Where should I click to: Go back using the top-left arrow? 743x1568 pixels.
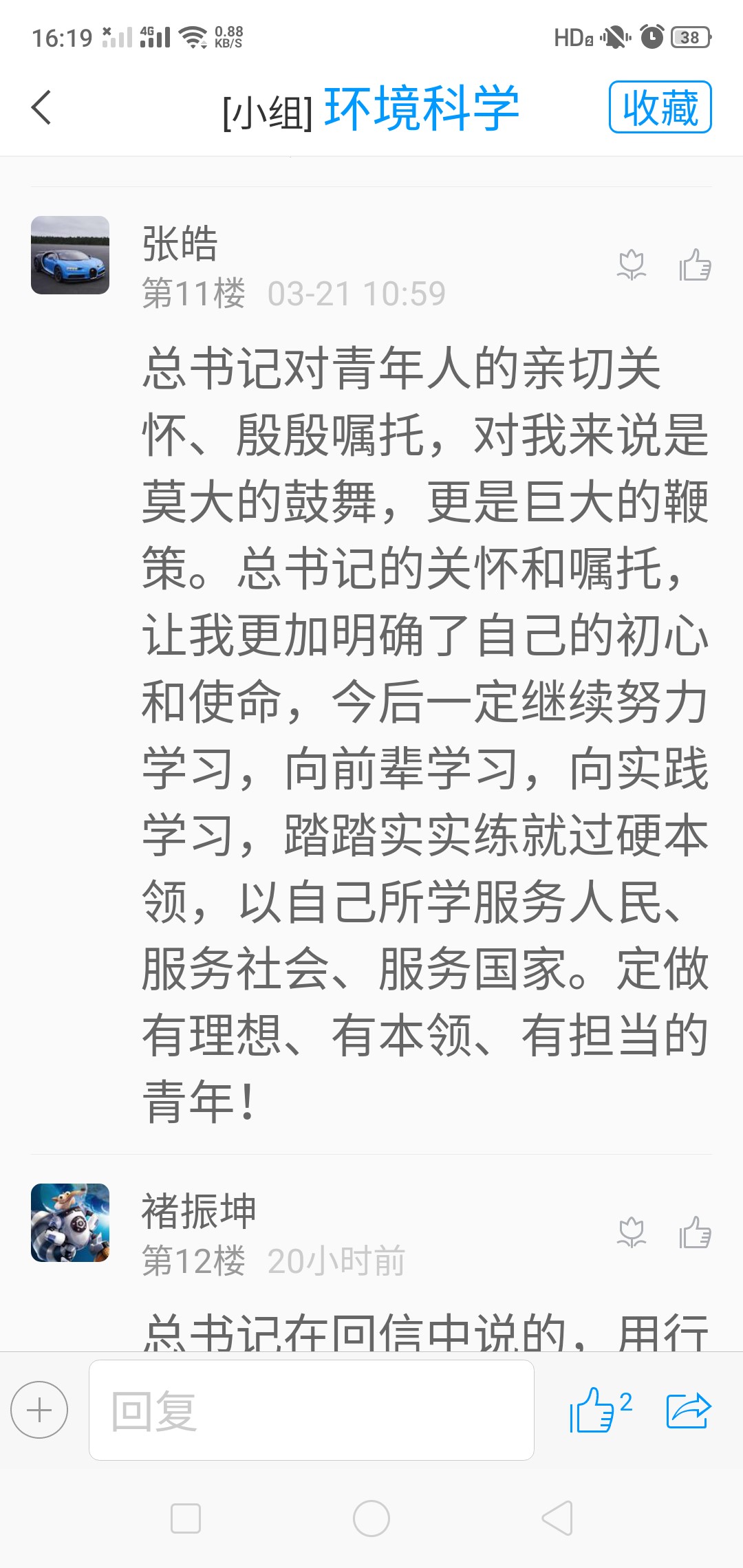click(x=41, y=108)
